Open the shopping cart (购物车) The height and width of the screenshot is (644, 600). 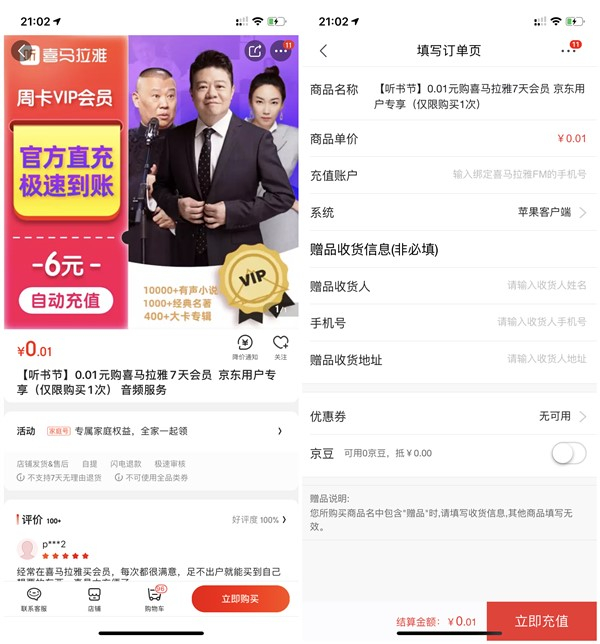(154, 598)
